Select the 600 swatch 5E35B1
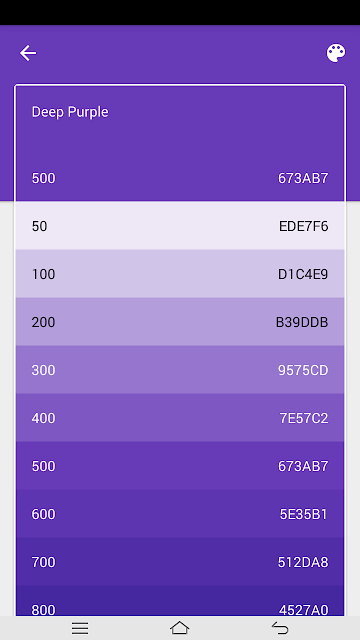360x640 pixels. [x=180, y=514]
